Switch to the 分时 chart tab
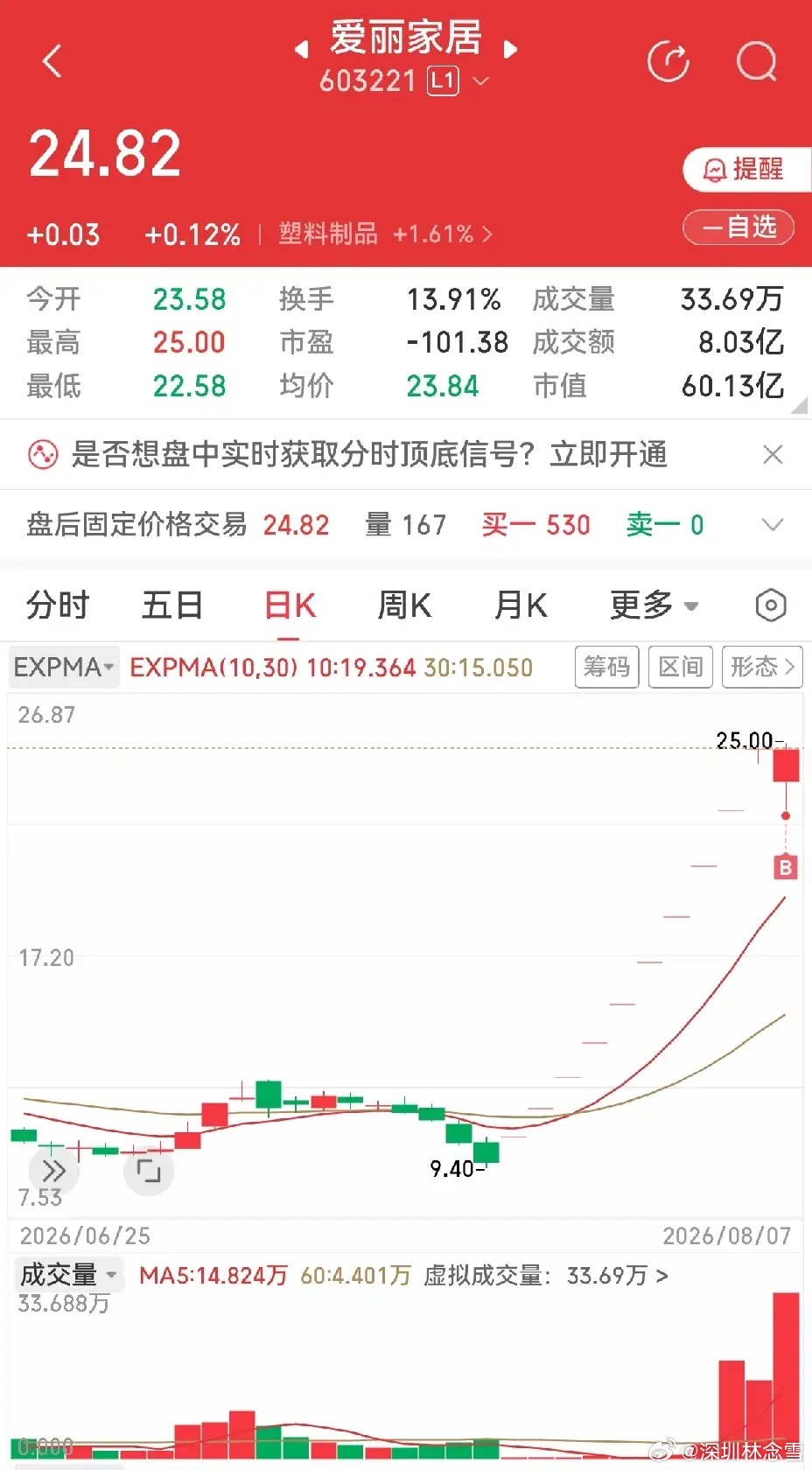 pyautogui.click(x=58, y=605)
